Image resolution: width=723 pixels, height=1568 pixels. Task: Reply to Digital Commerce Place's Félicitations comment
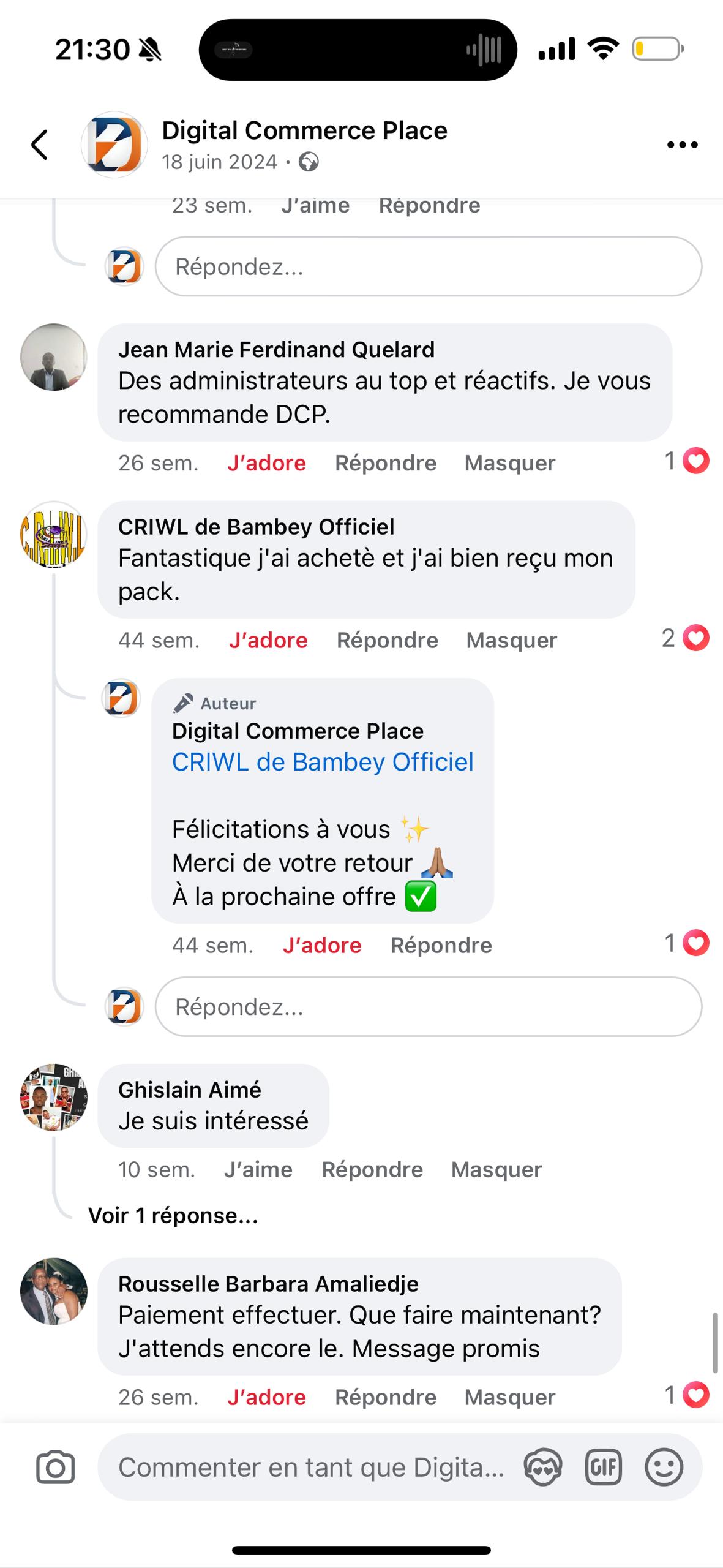[441, 945]
